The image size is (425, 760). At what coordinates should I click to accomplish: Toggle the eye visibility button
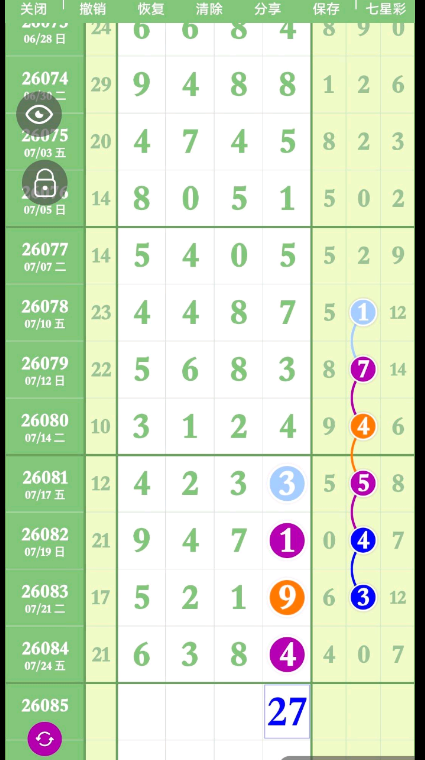[39, 114]
